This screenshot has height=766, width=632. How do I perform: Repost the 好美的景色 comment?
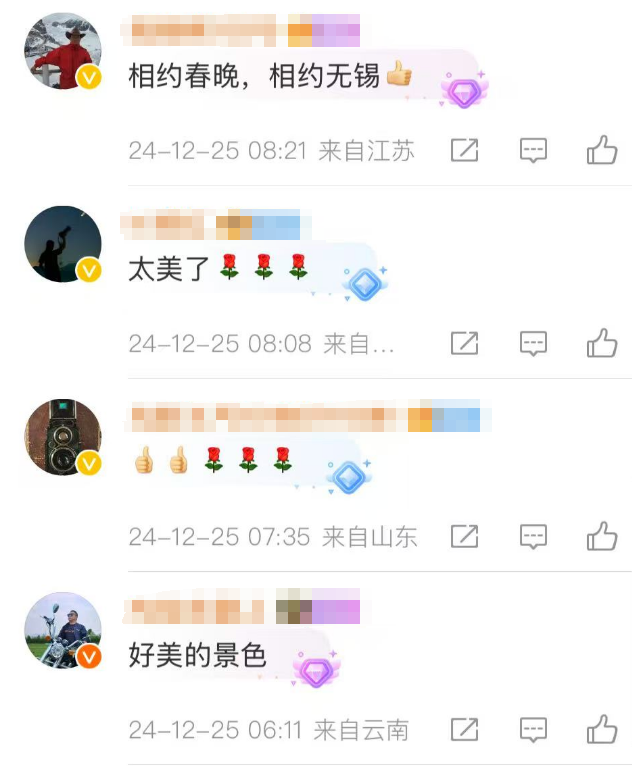(x=464, y=729)
